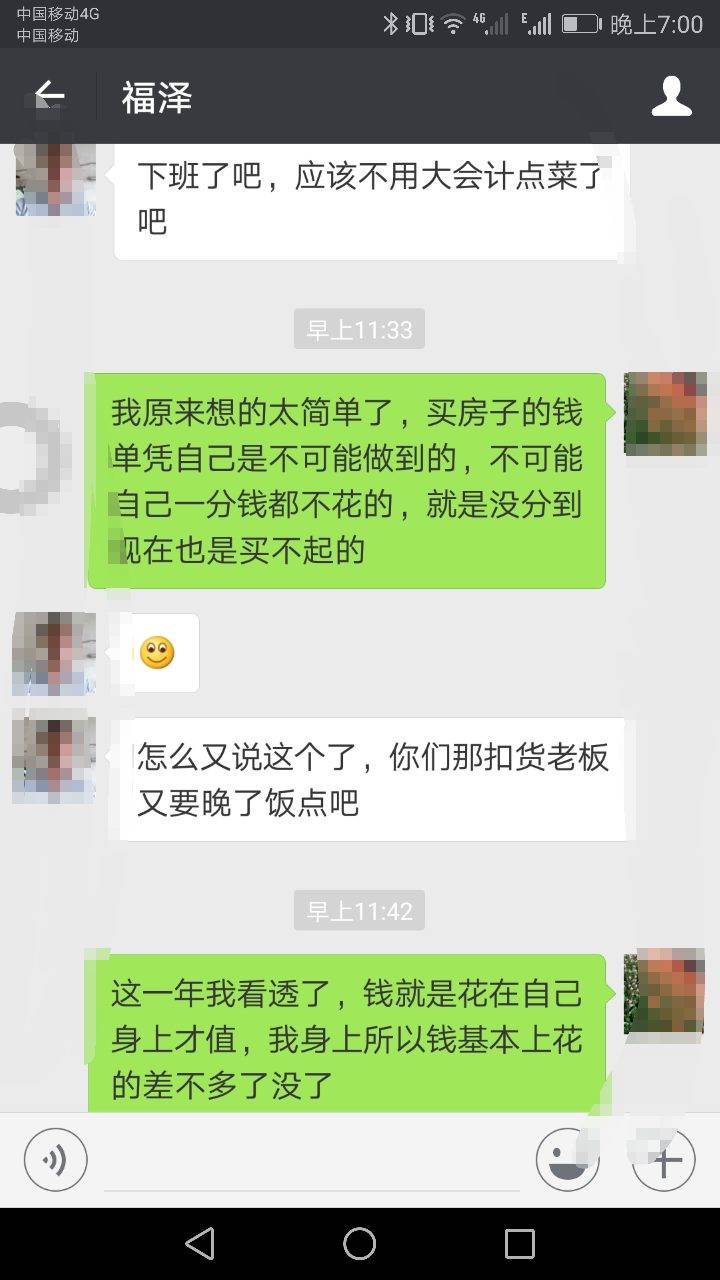Tap the Android home button

tap(360, 1243)
